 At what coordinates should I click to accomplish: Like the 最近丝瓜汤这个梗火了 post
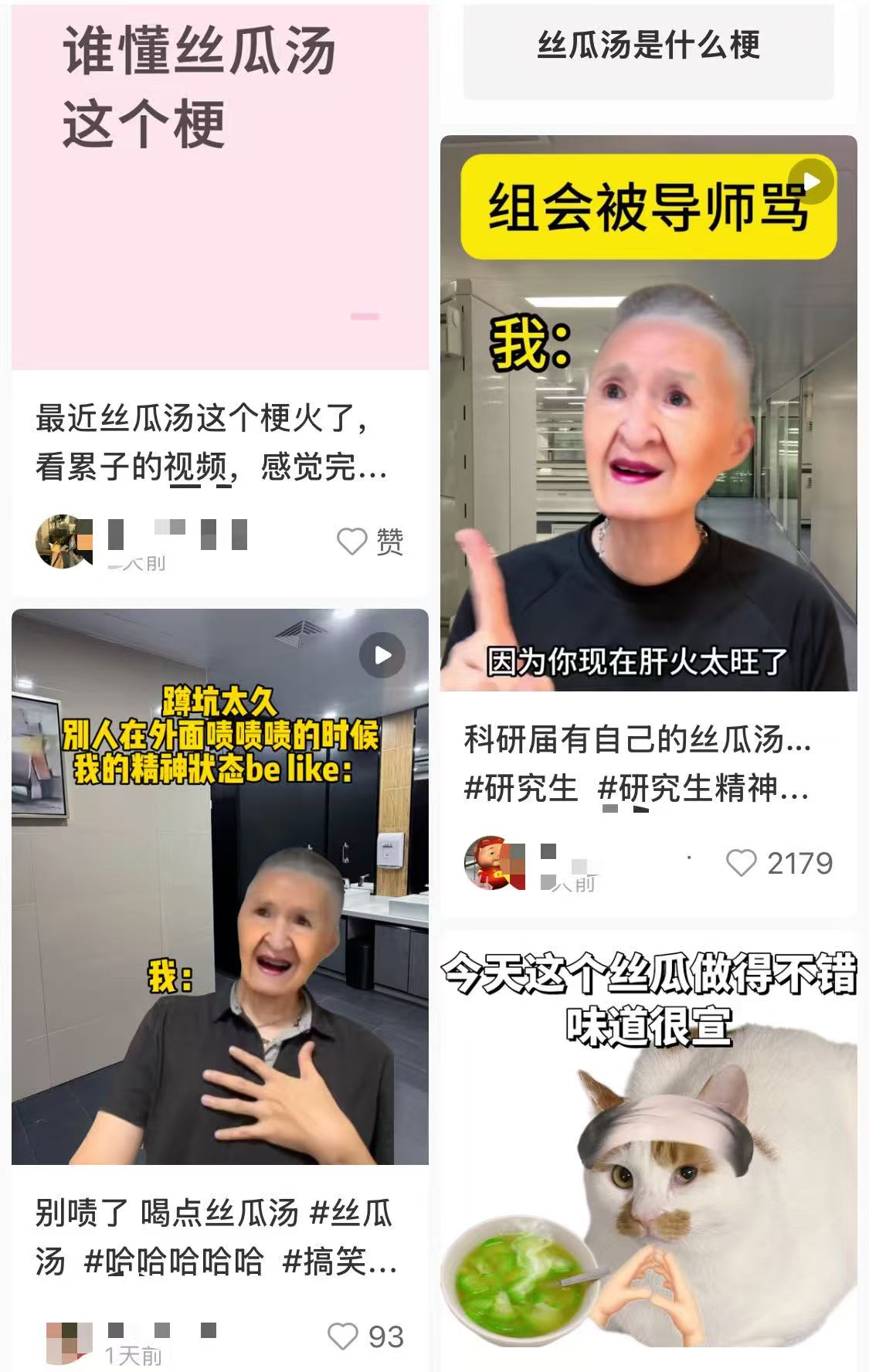352,542
